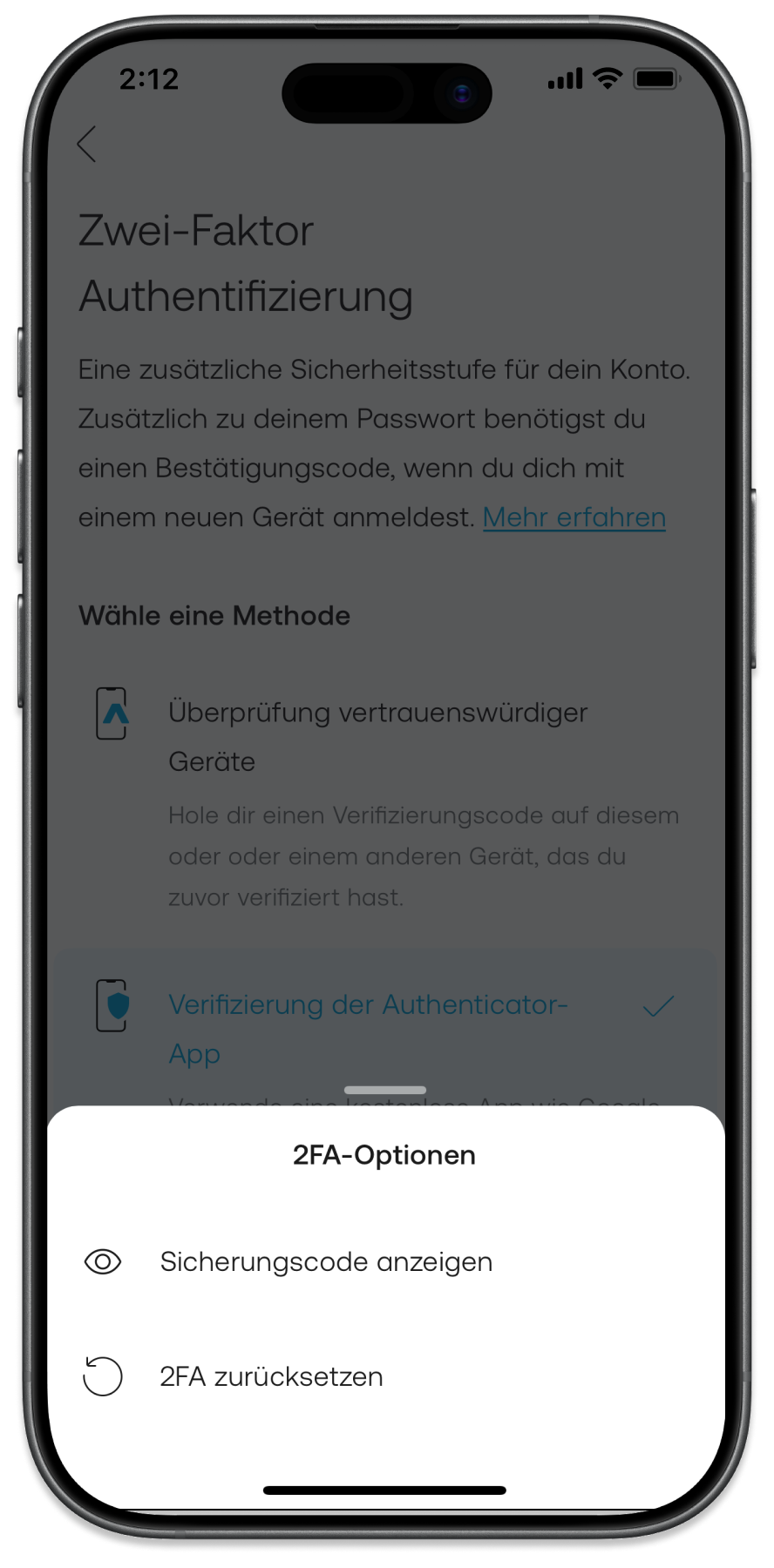
Task: Go back with the arrow
Action: (x=87, y=145)
